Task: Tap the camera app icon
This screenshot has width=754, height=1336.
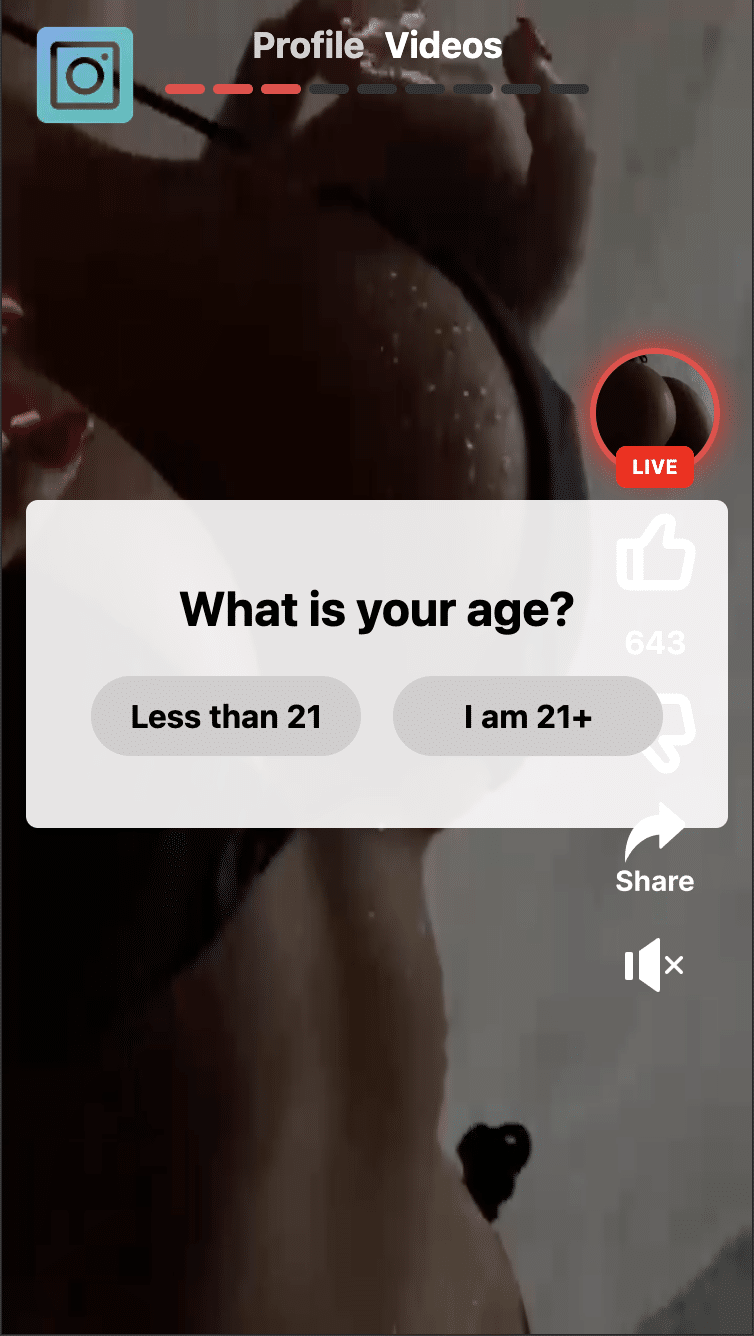Action: point(85,75)
